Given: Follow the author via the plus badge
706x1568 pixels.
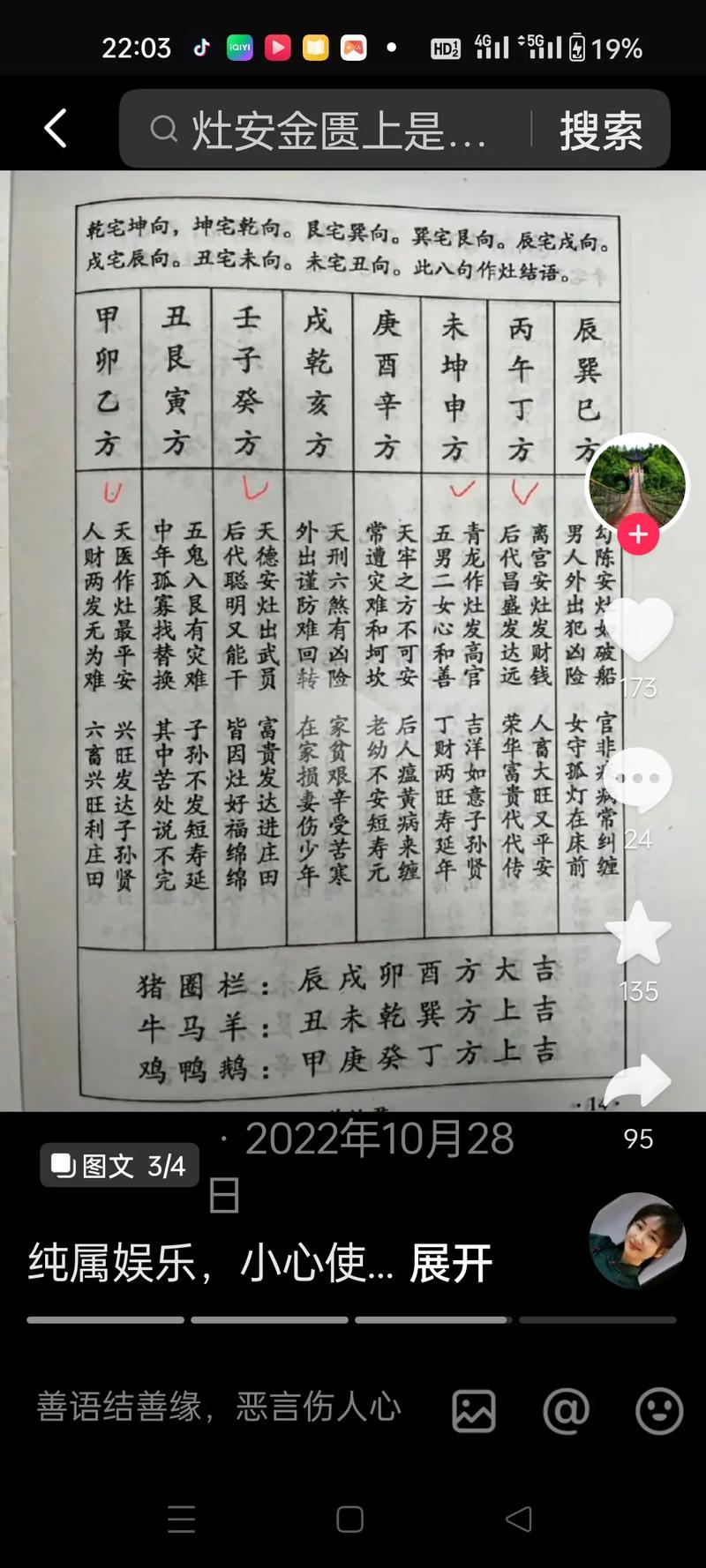Looking at the screenshot, I should coord(638,534).
